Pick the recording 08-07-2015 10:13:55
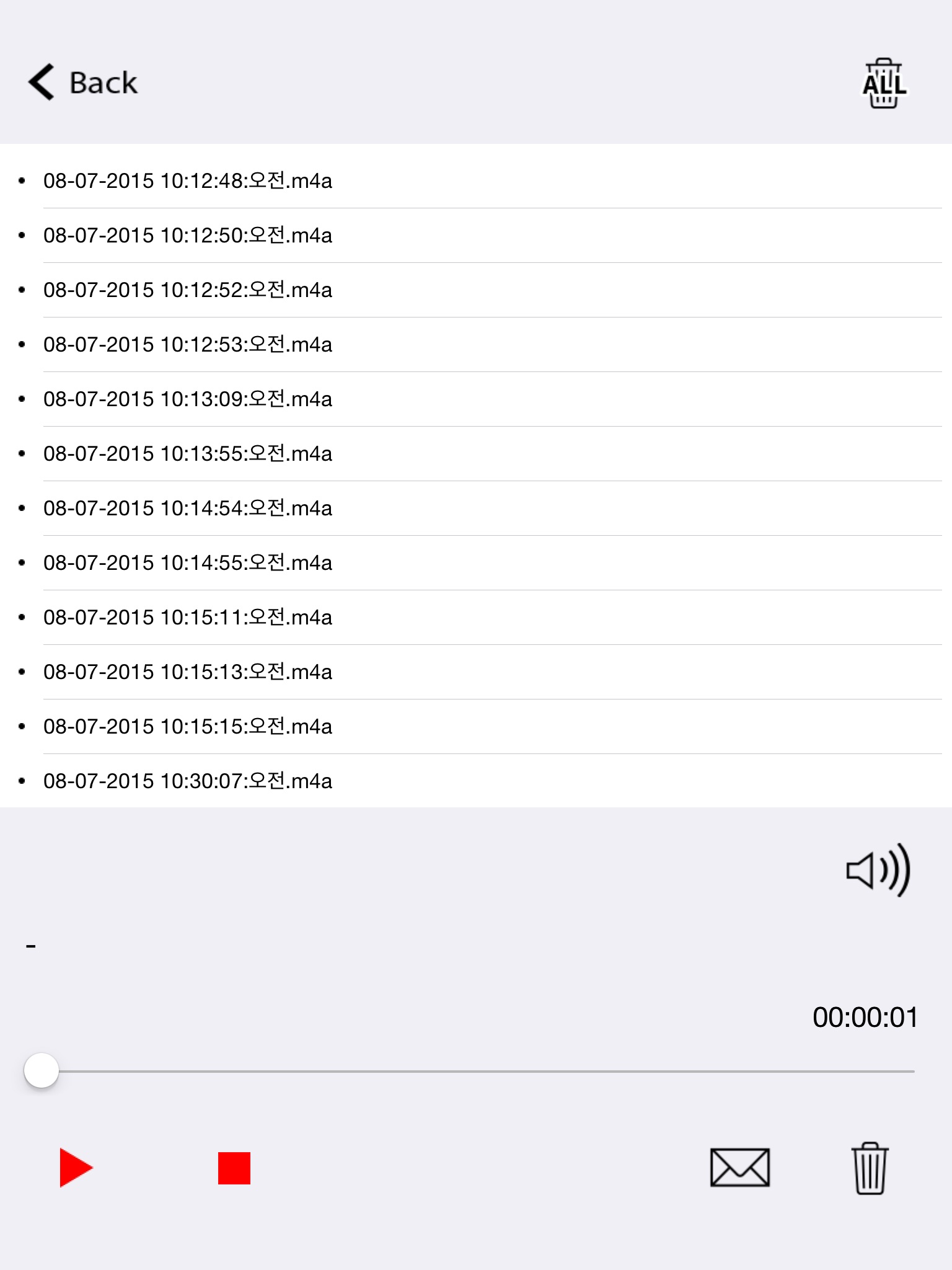 click(476, 454)
